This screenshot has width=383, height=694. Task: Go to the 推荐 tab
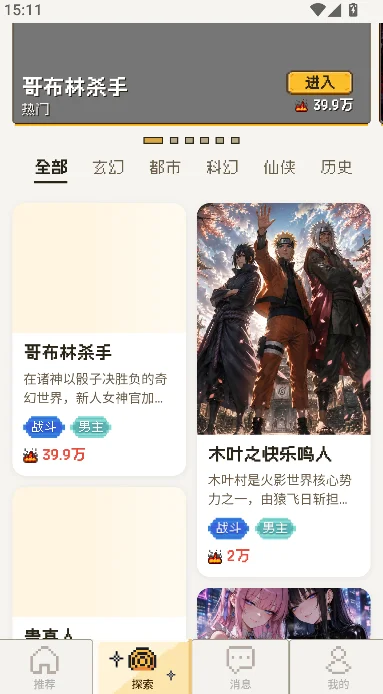point(45,667)
